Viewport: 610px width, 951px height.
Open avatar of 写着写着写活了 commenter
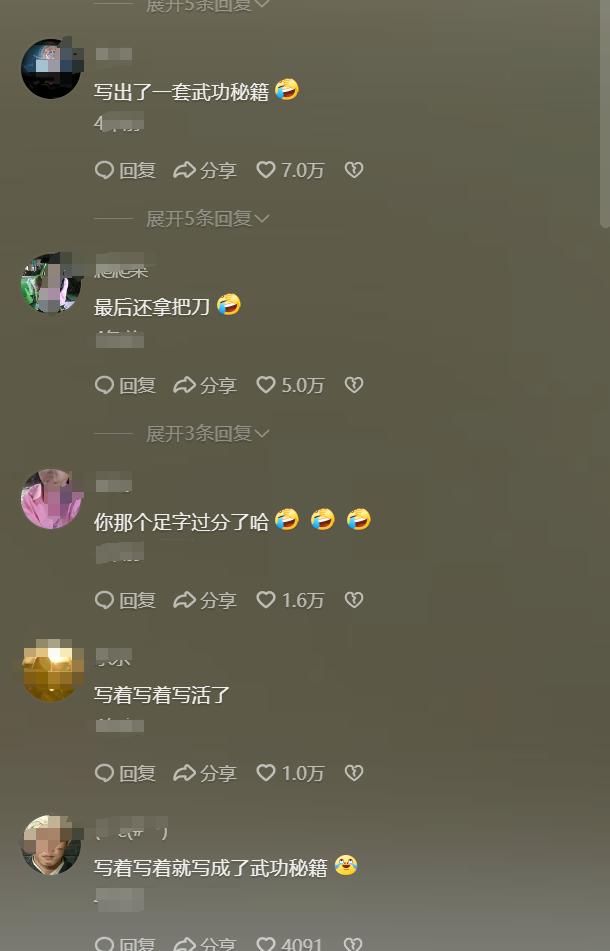51,671
